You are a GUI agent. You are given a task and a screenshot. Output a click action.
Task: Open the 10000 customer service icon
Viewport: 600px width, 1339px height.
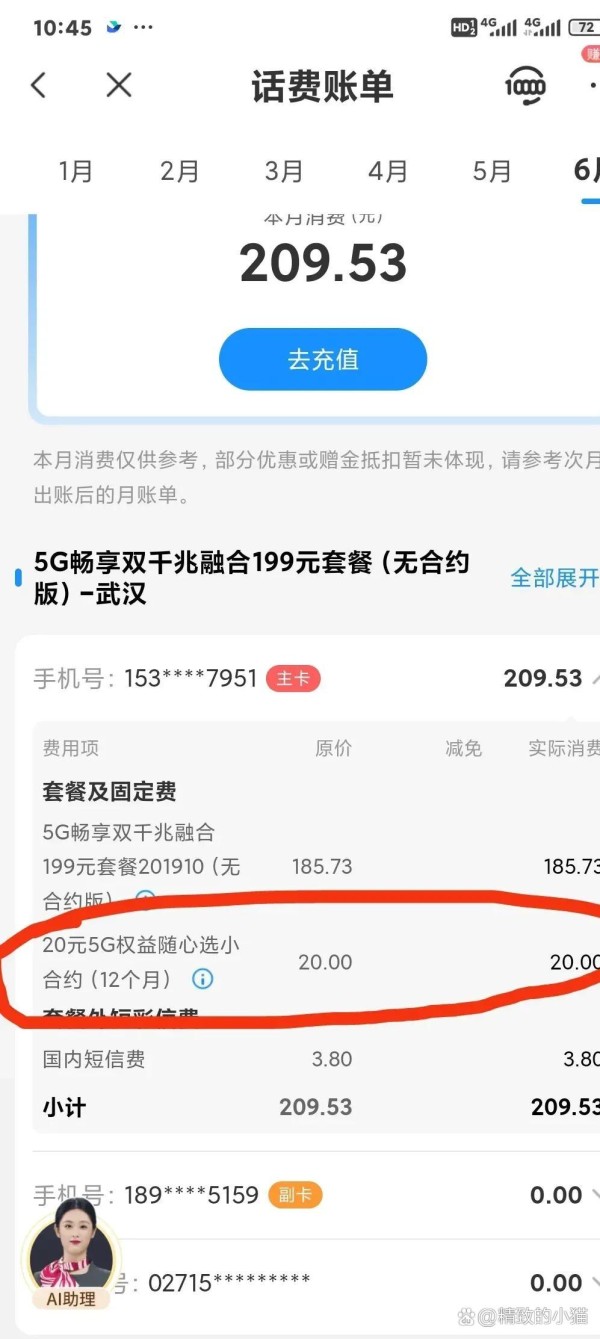525,86
